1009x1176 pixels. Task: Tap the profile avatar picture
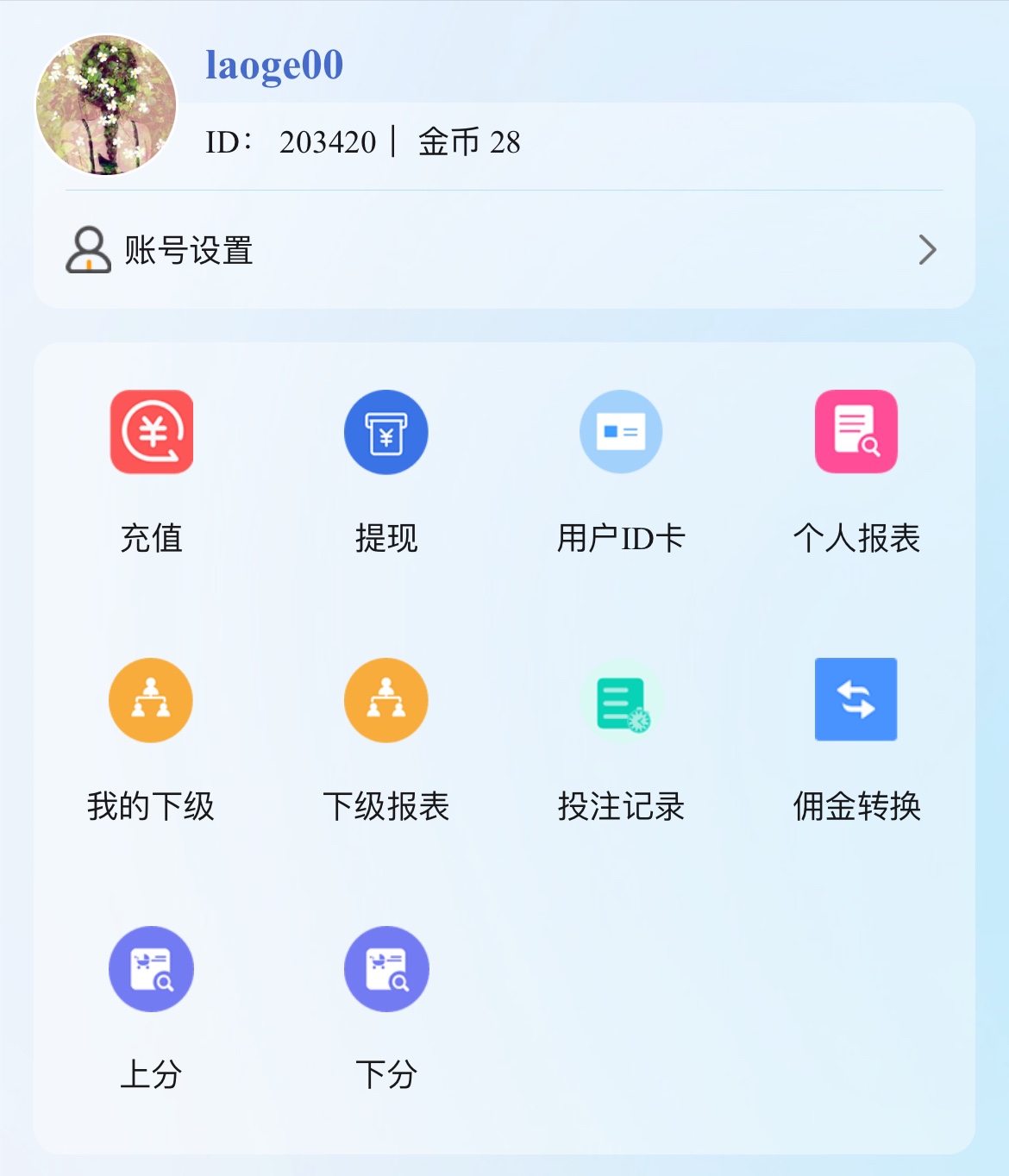(x=106, y=105)
